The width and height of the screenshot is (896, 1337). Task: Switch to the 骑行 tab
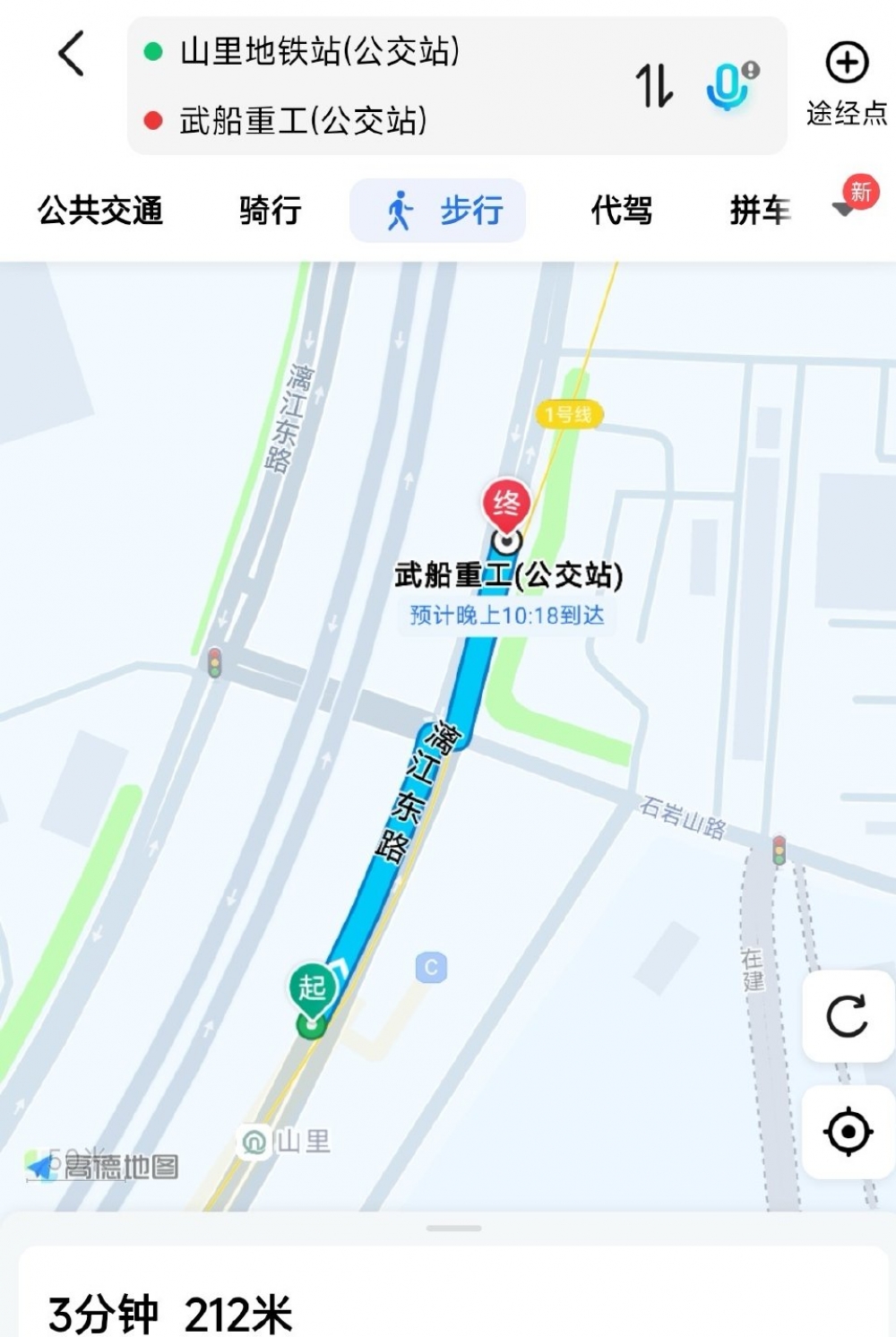270,211
